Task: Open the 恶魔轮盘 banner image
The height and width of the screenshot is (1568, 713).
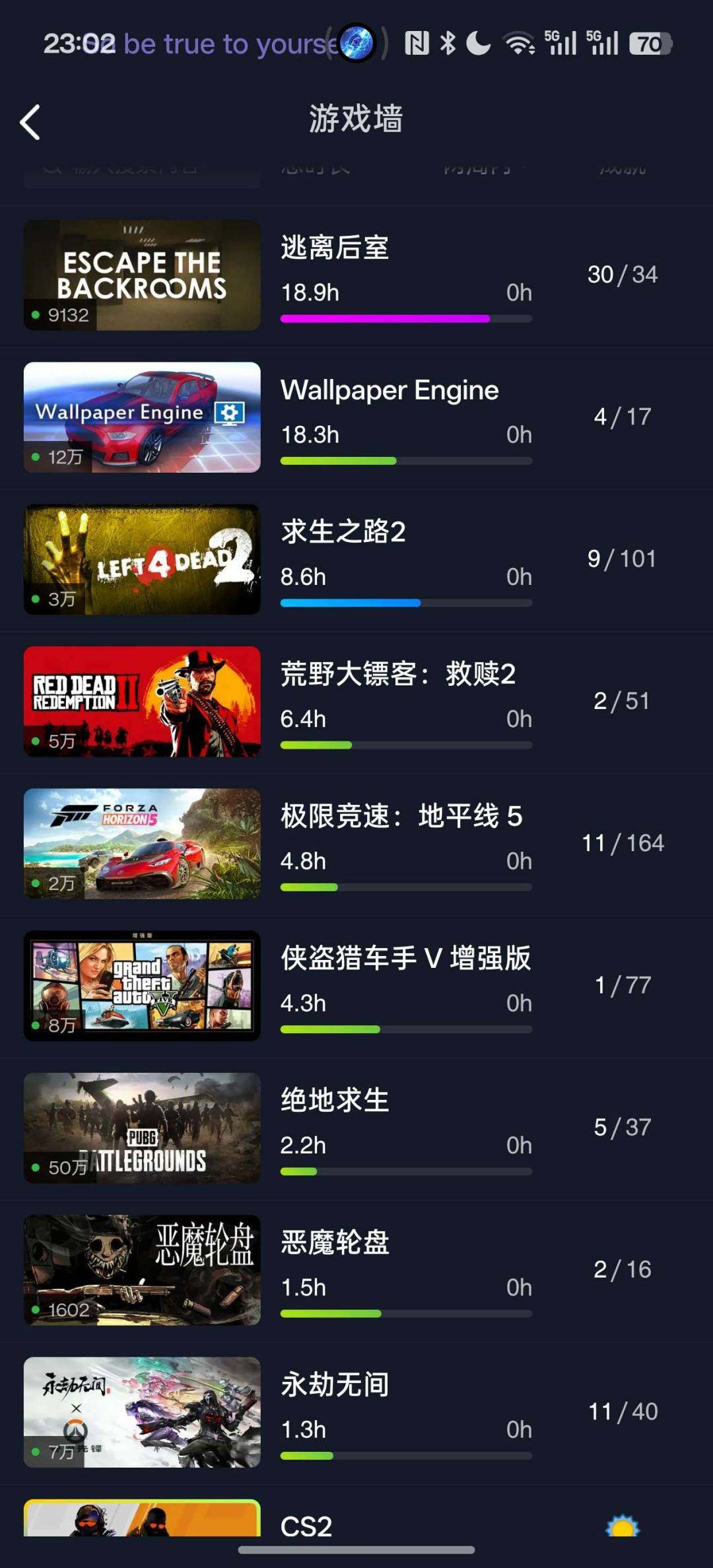Action: pyautogui.click(x=142, y=1270)
